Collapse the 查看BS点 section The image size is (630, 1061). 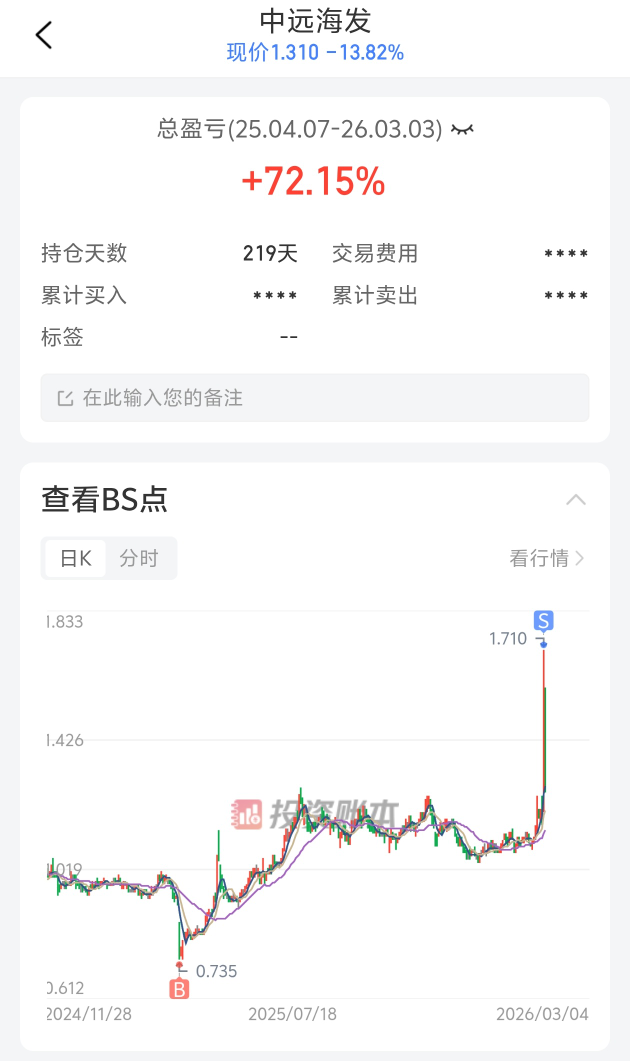(576, 500)
